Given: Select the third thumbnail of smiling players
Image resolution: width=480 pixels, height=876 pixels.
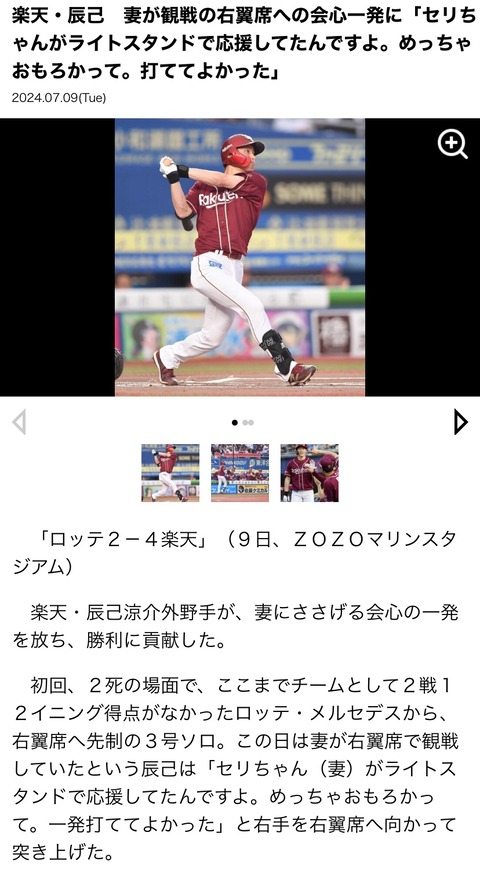Looking at the screenshot, I should point(310,473).
